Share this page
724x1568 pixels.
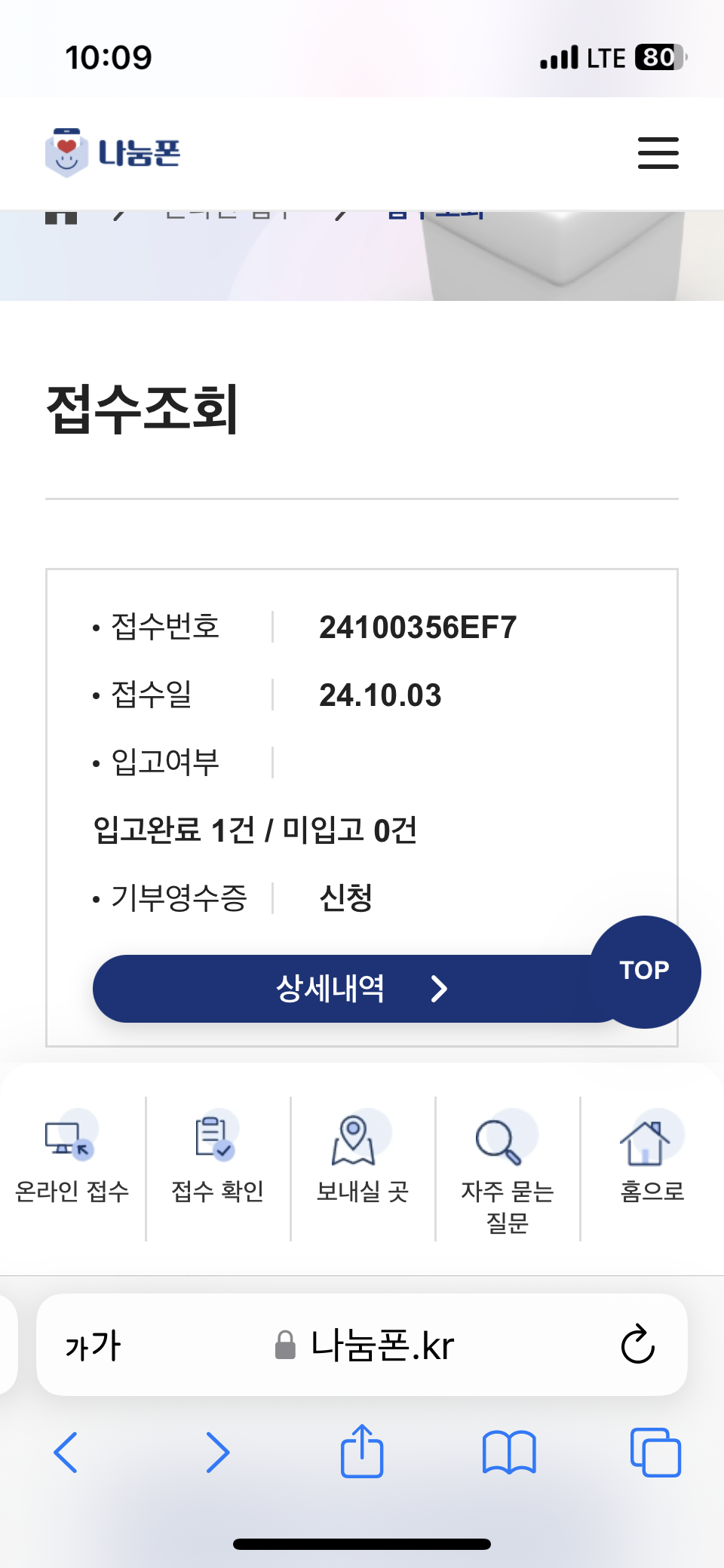(362, 1451)
